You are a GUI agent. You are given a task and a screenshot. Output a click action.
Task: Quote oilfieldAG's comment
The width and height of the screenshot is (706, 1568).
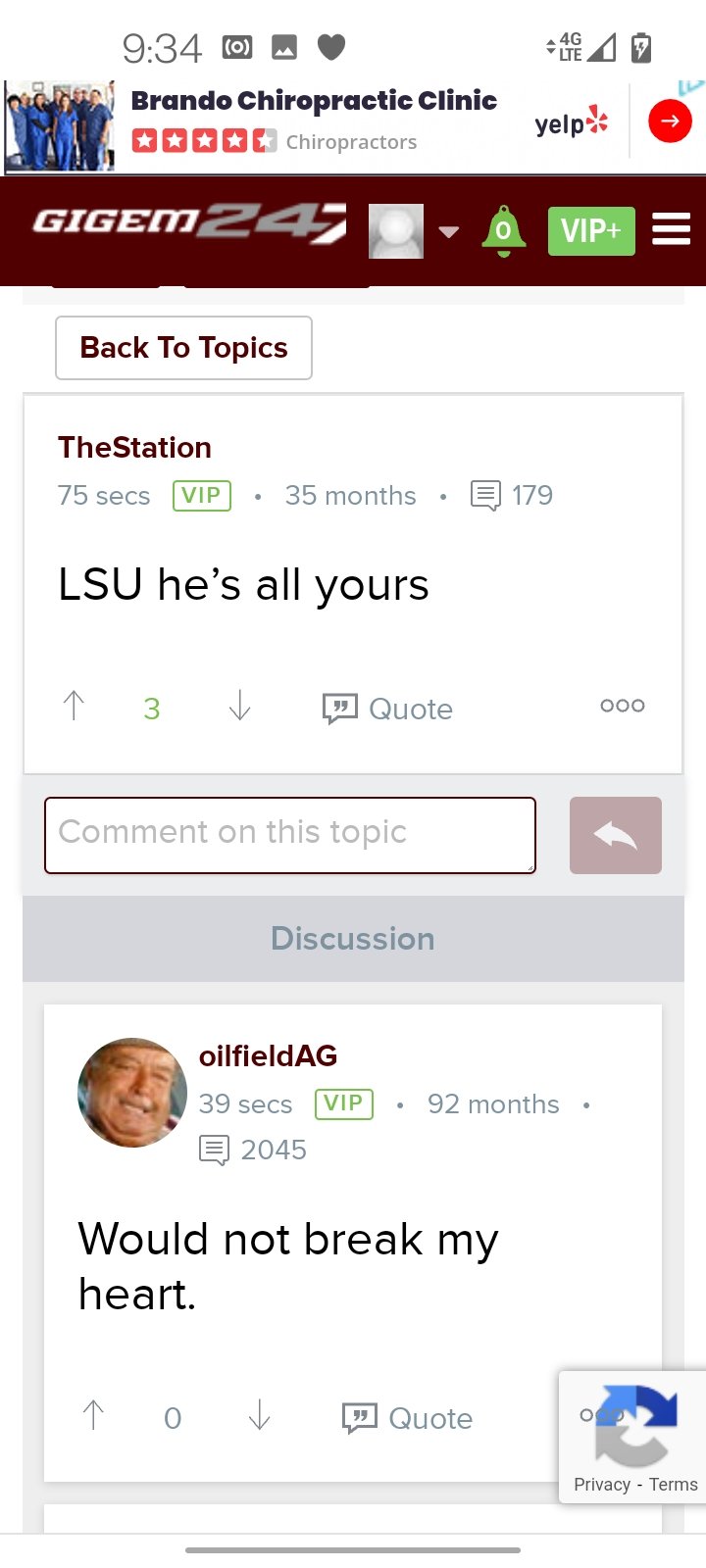(408, 1418)
